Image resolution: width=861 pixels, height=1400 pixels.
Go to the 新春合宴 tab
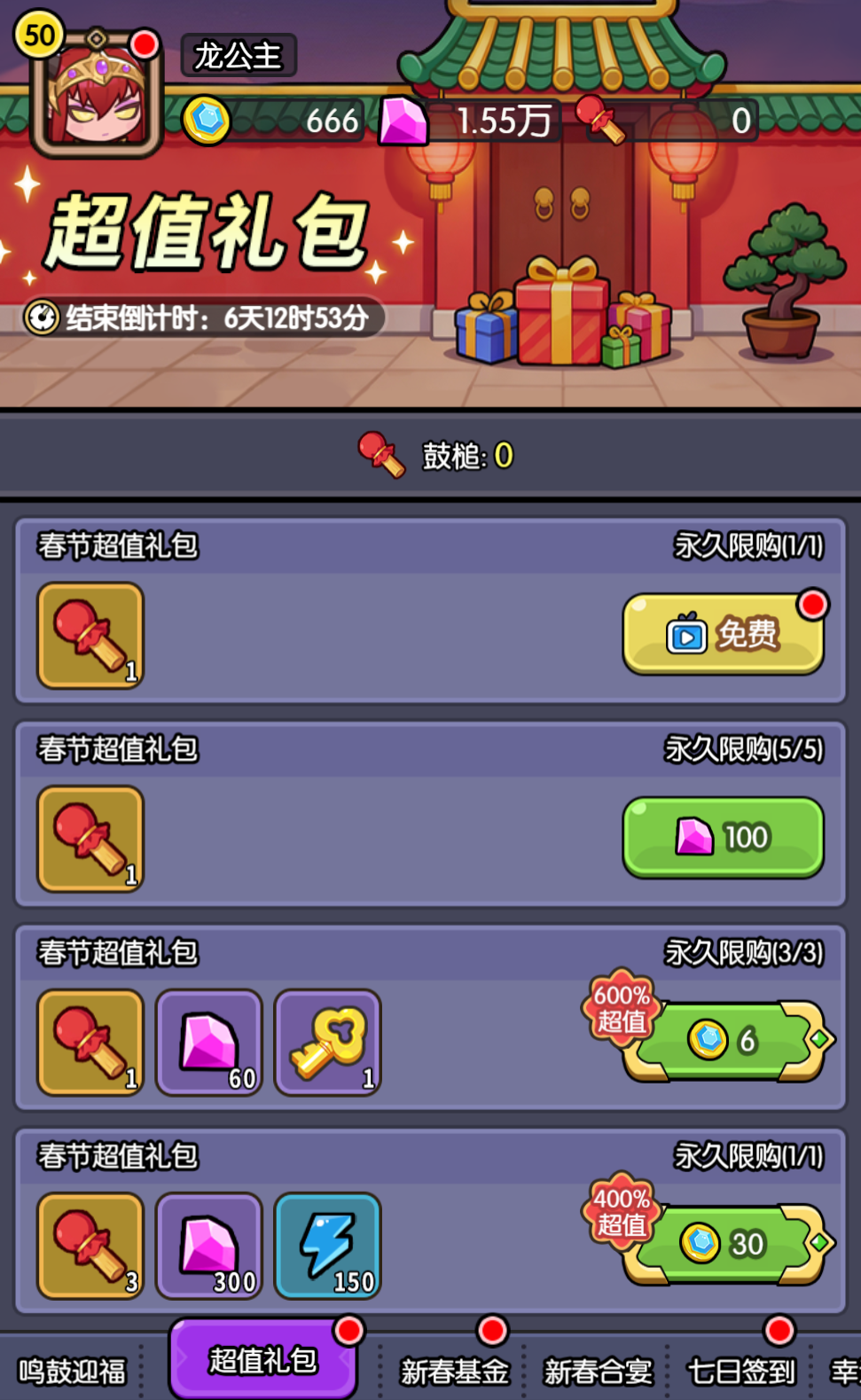[x=598, y=1371]
